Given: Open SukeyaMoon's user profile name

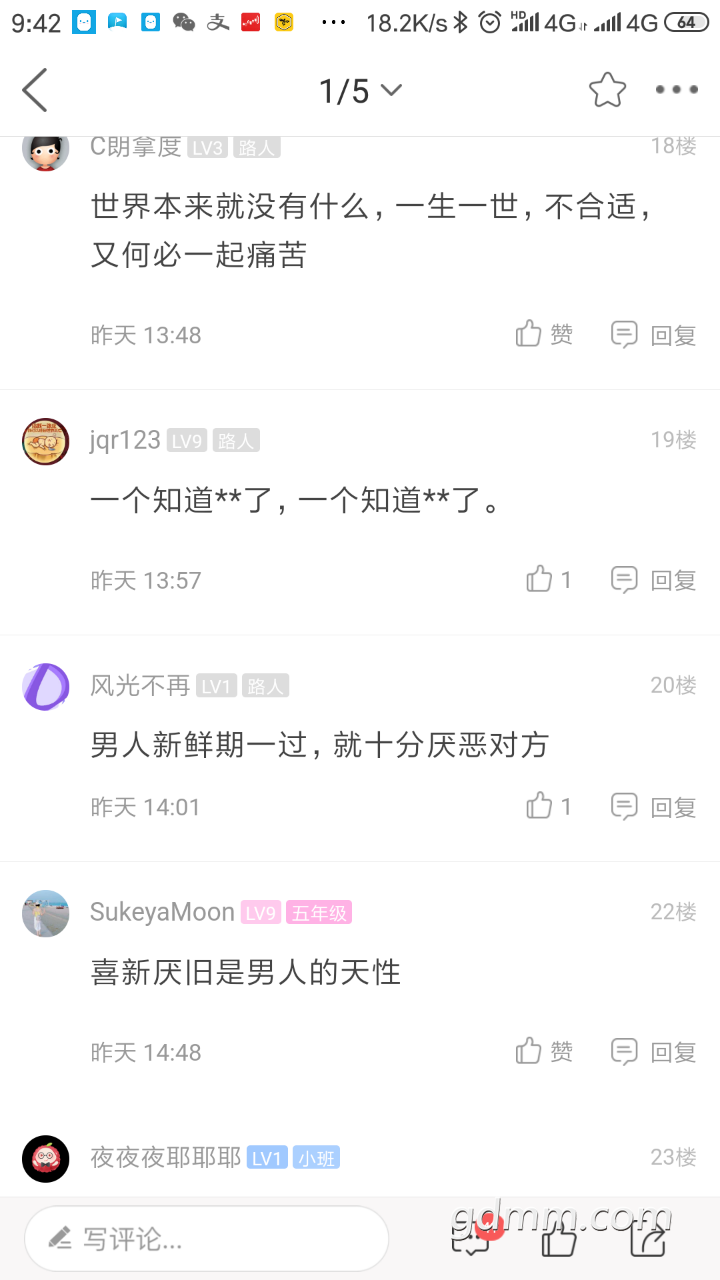Looking at the screenshot, I should coord(162,912).
